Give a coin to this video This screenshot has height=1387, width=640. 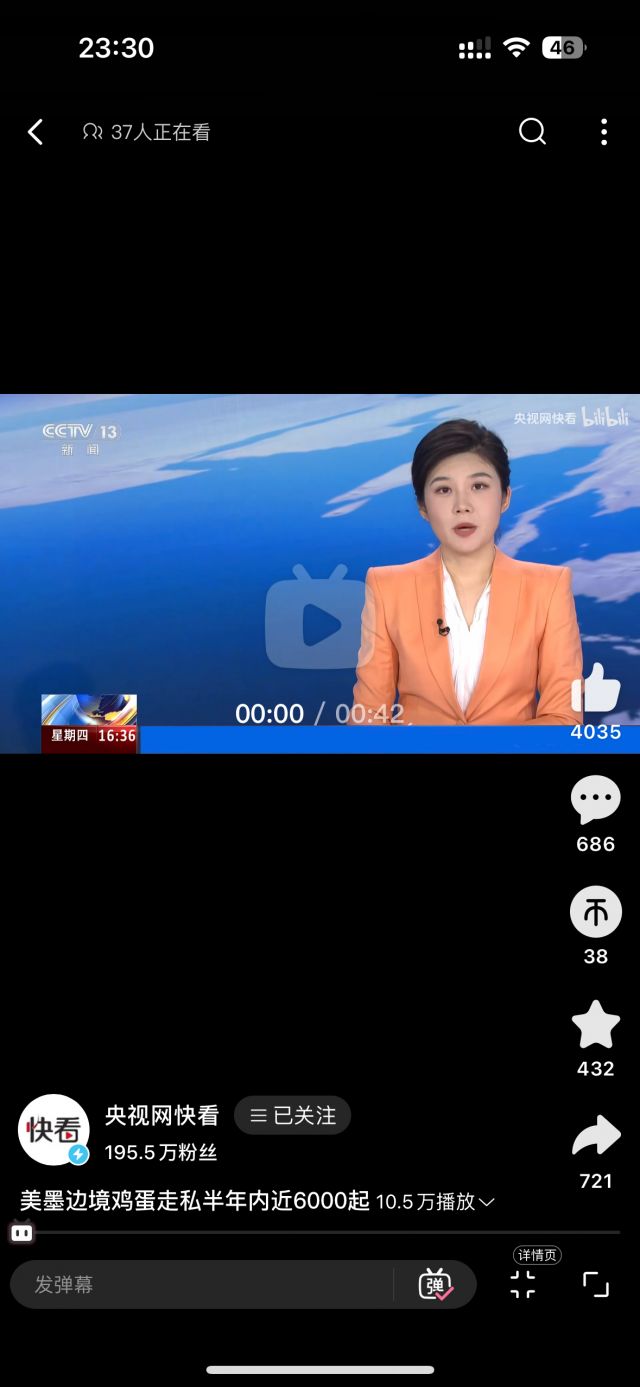coord(596,912)
